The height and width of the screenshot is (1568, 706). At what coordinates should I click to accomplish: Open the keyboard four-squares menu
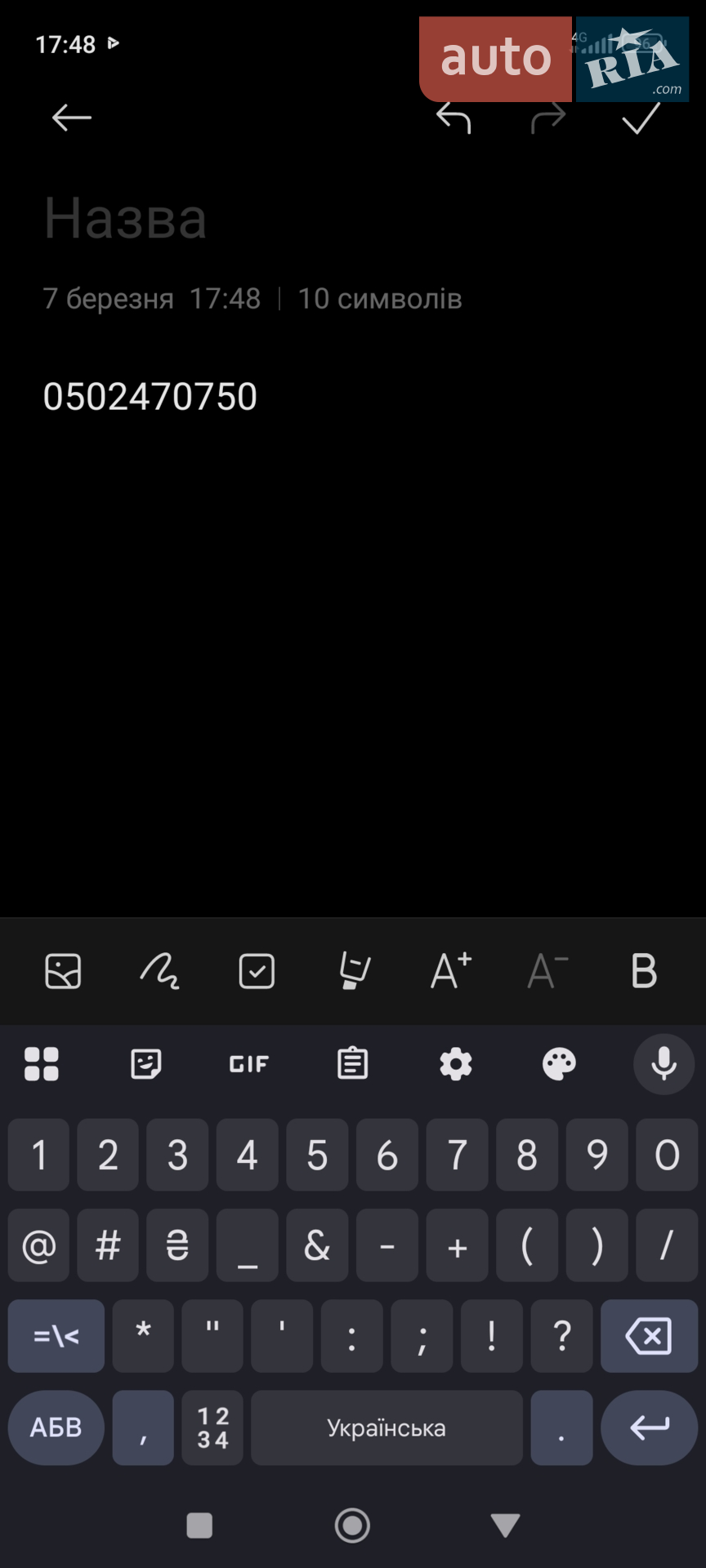coord(42,1064)
